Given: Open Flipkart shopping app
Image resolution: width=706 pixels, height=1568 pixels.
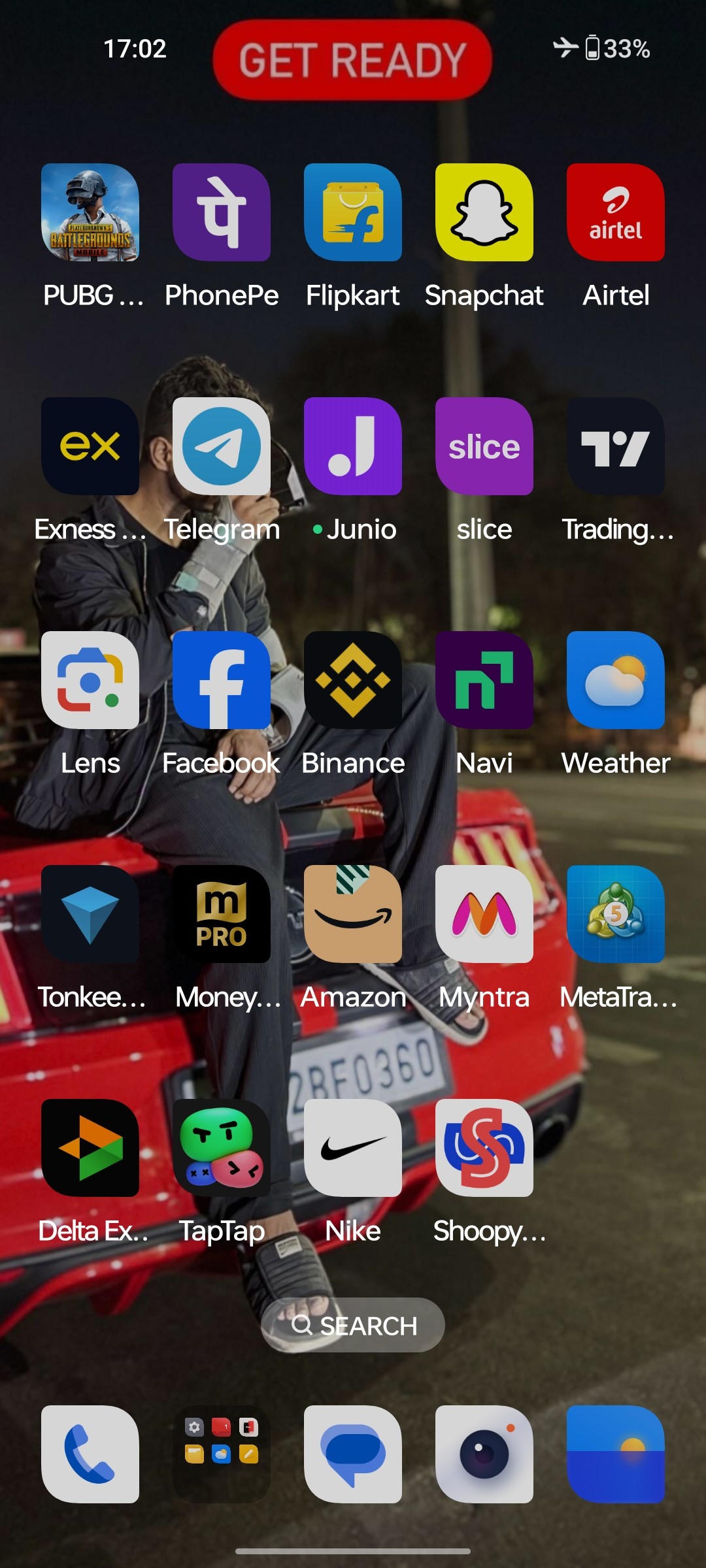Looking at the screenshot, I should (x=353, y=212).
